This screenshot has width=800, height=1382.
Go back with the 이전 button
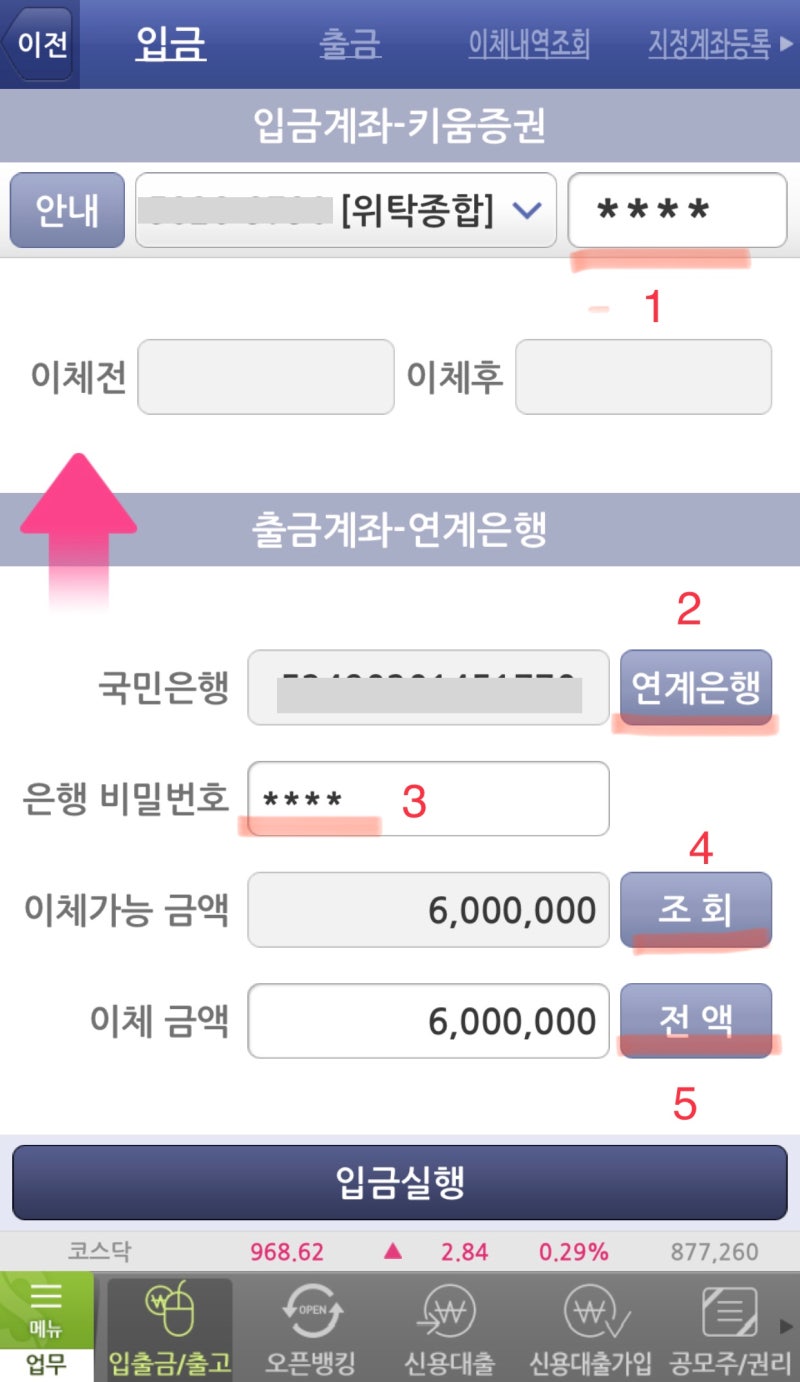point(38,45)
